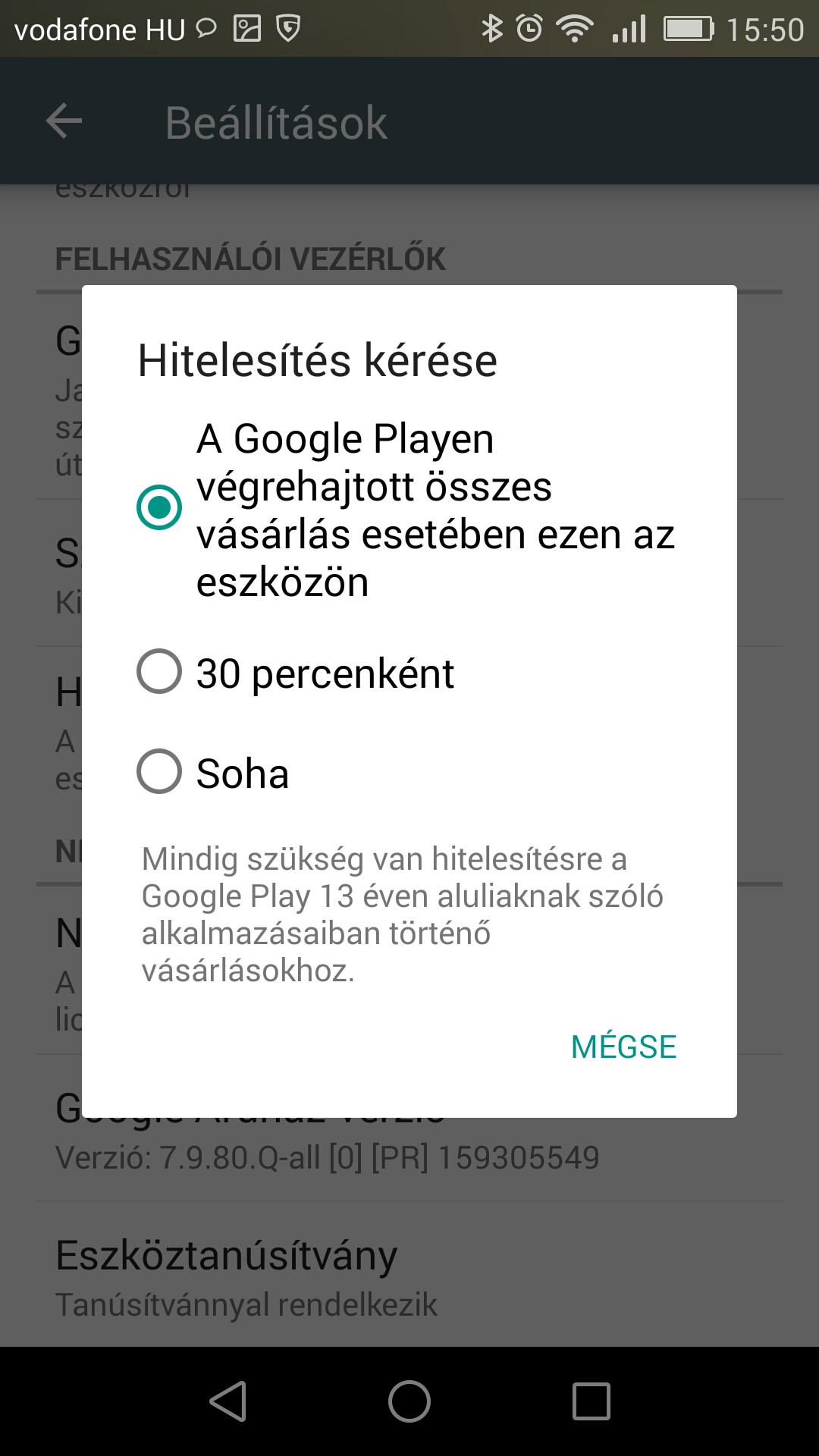Select the Soha option
This screenshot has width=819, height=1456.
pos(159,772)
